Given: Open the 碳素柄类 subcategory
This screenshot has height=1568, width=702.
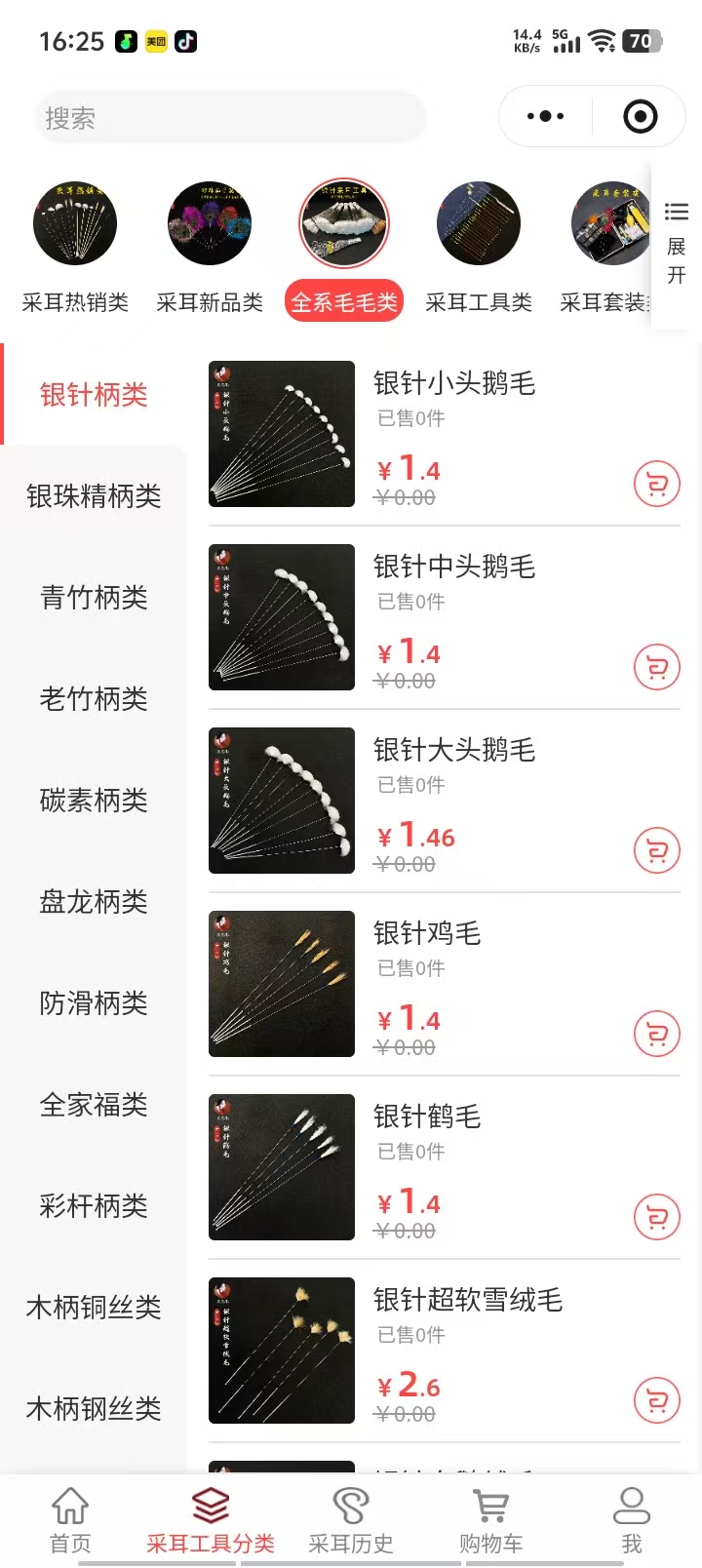Looking at the screenshot, I should point(94,801).
